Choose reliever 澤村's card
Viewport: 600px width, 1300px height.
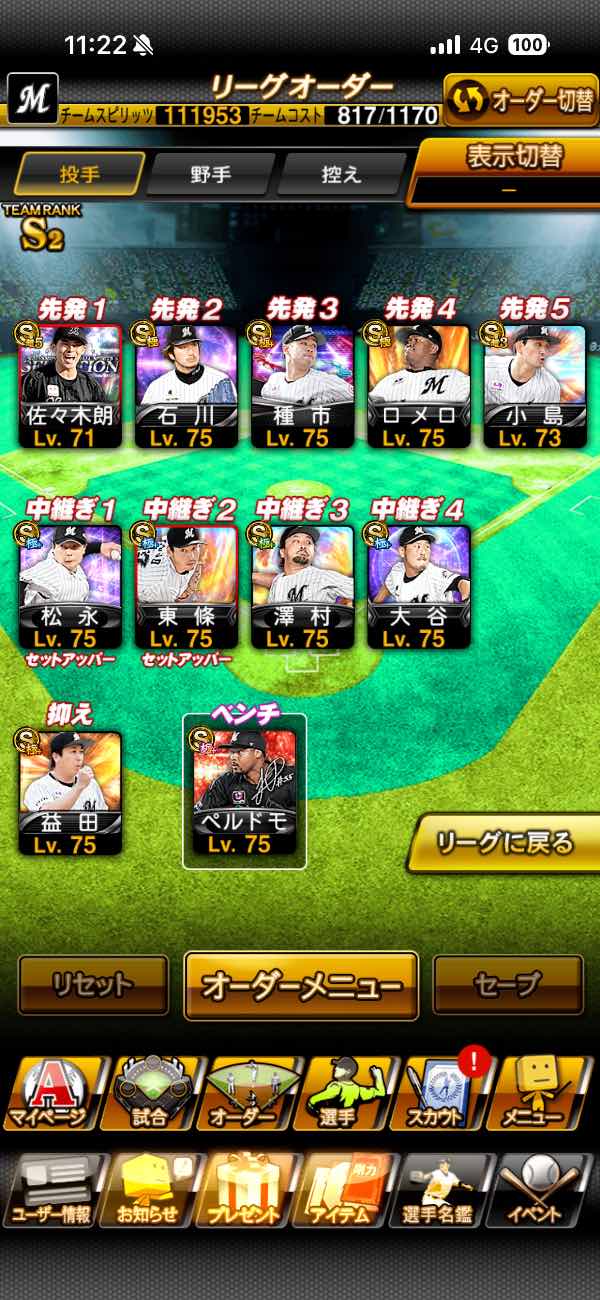click(x=303, y=586)
